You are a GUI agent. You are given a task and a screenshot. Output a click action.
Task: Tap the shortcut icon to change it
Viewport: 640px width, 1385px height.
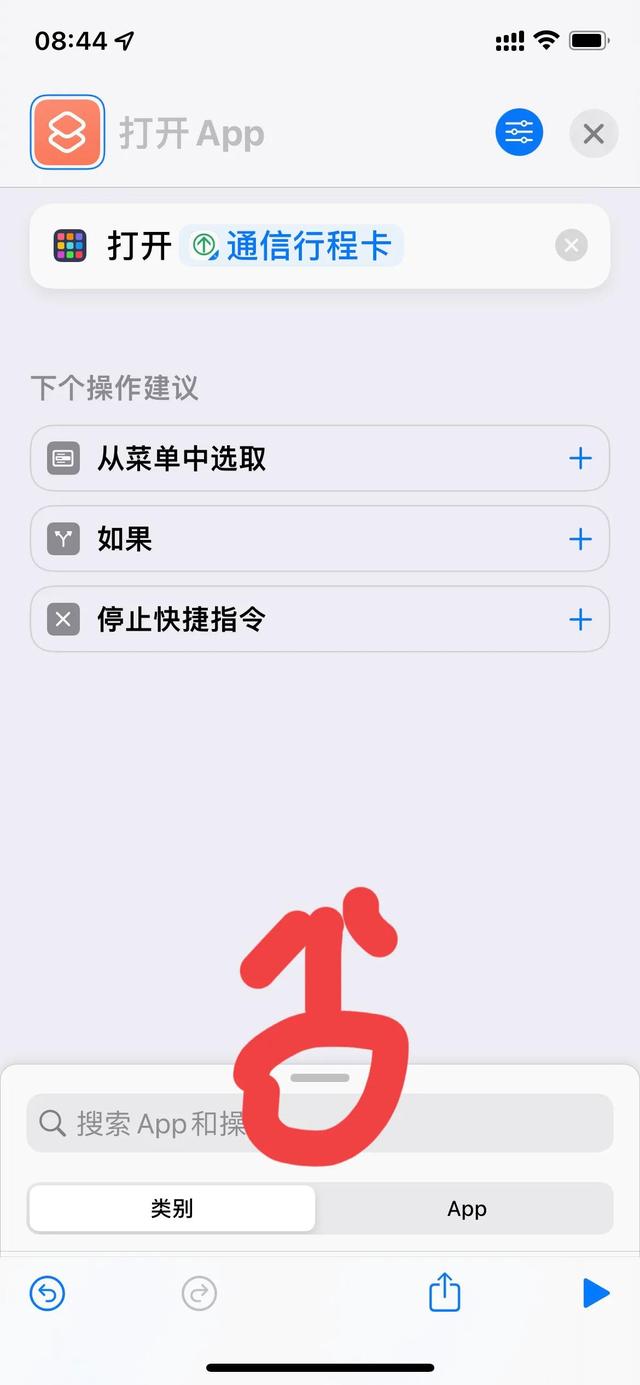tap(67, 132)
